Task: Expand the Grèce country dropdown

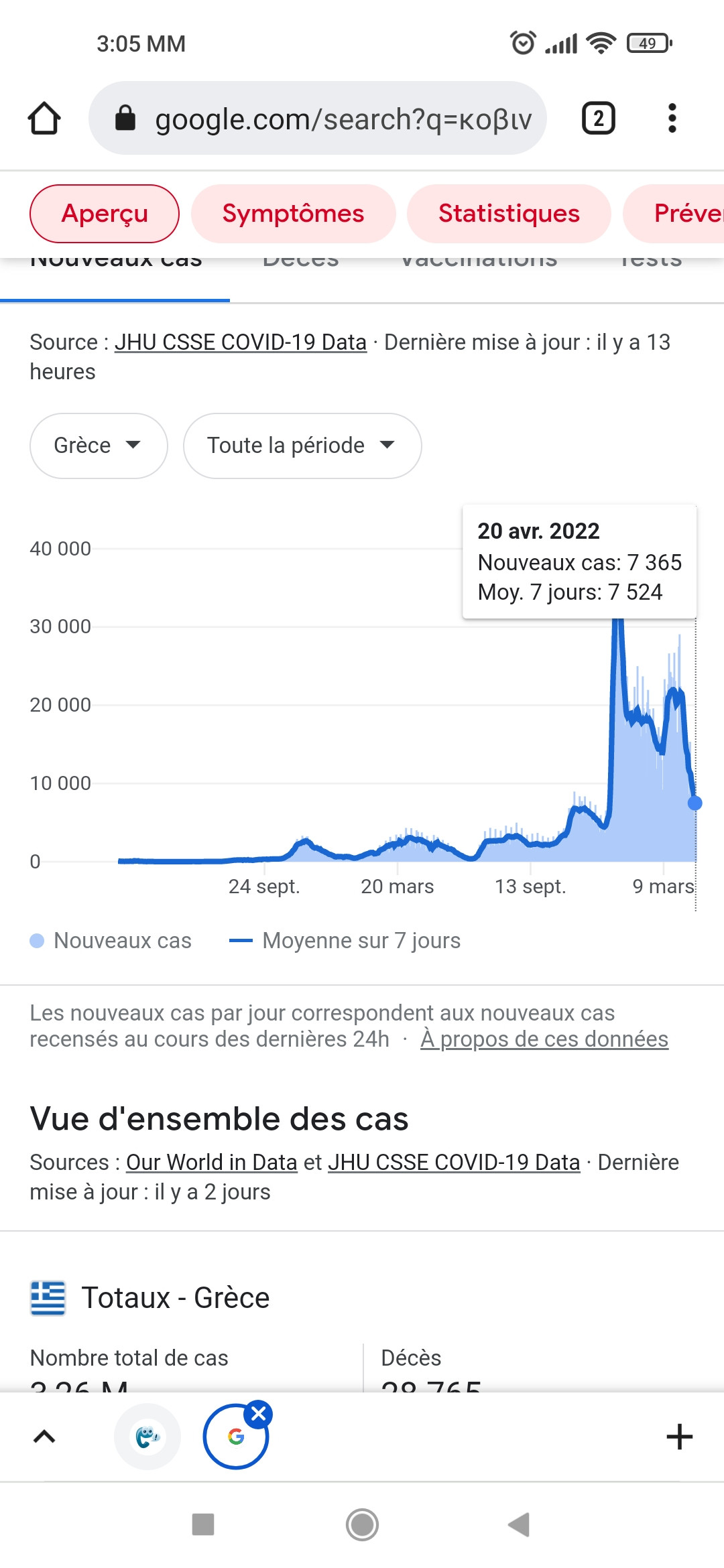Action: pyautogui.click(x=99, y=446)
